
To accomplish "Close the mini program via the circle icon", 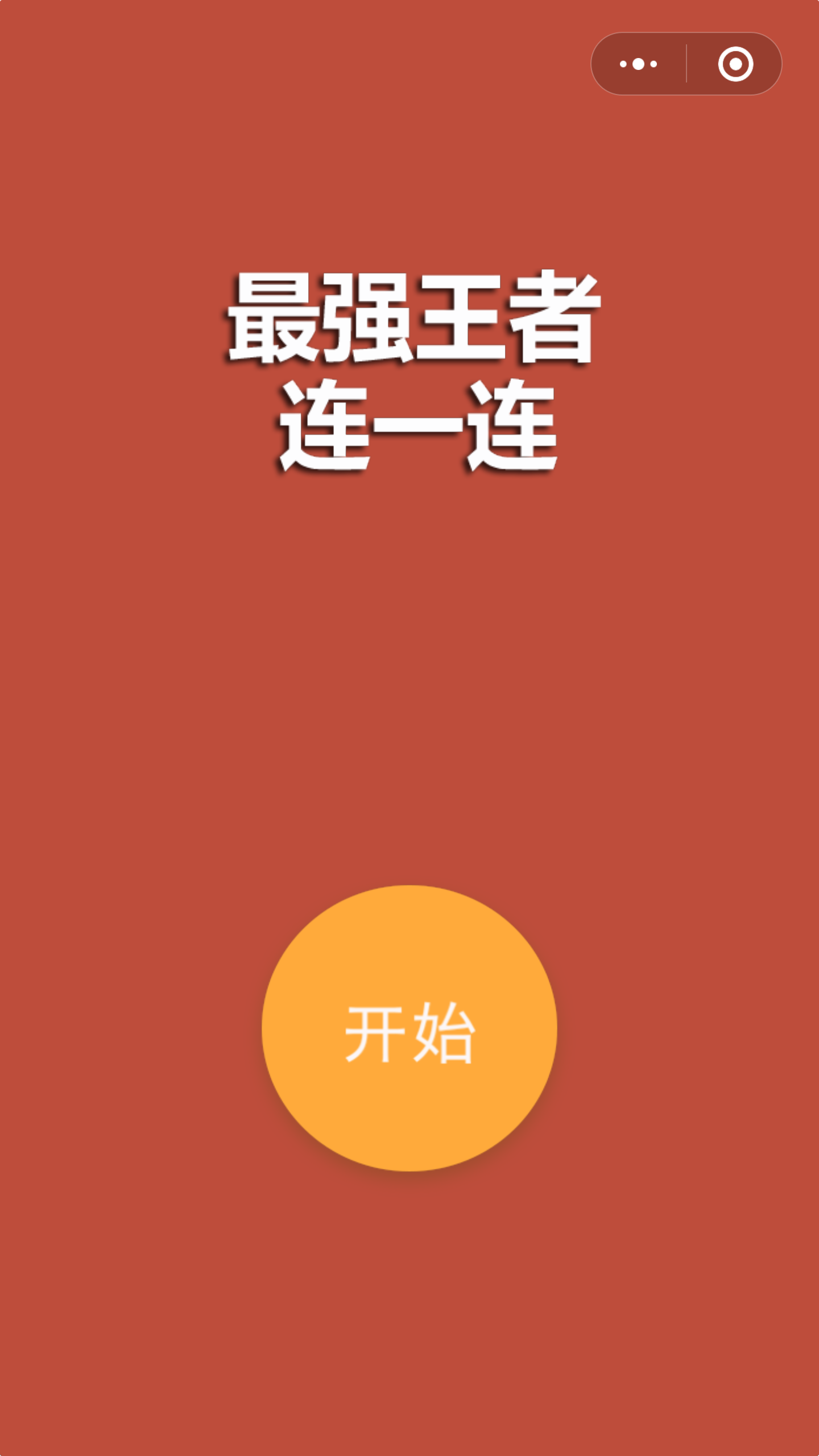I will [x=735, y=64].
